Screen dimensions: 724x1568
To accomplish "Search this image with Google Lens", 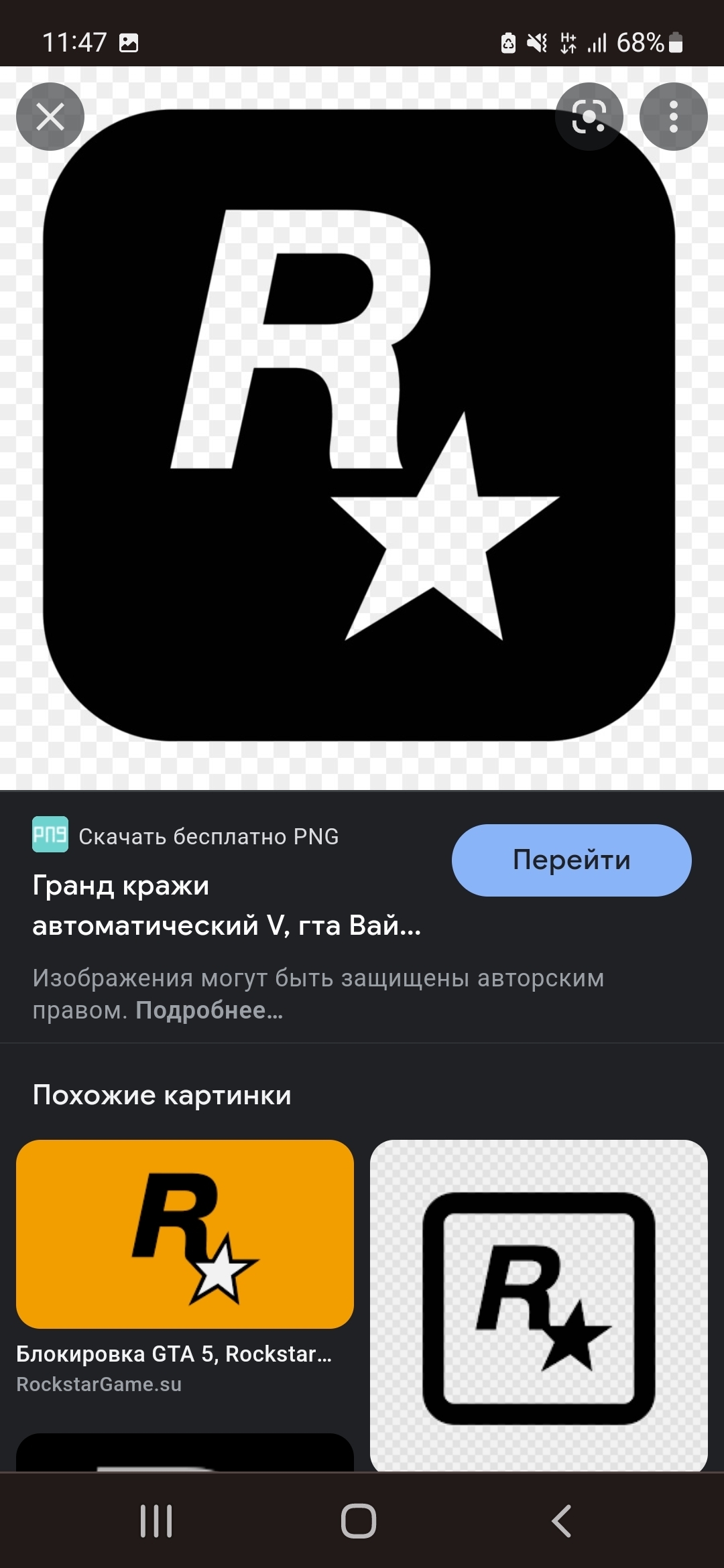I will tap(589, 117).
